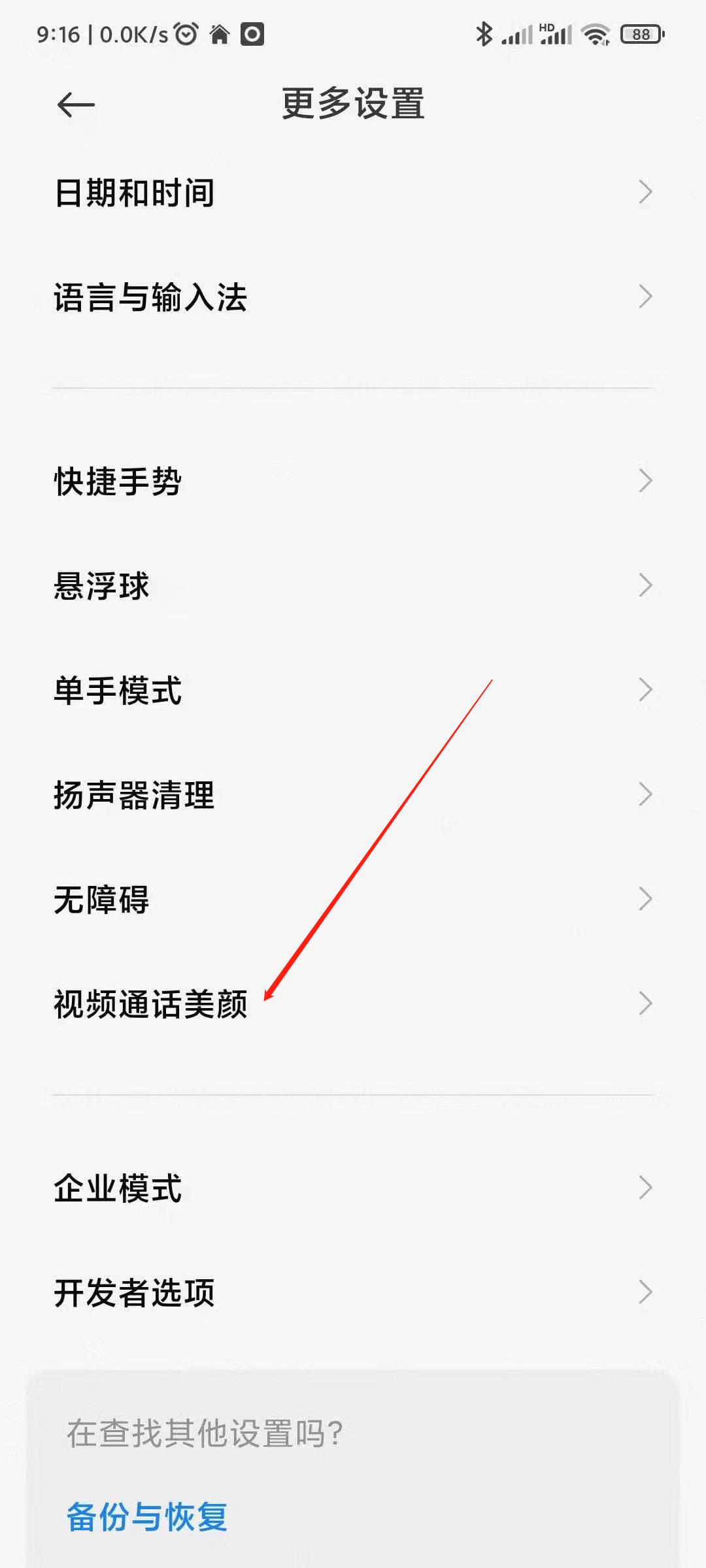Screen dimensions: 706x1568
Task: Go back from 更多设置 page
Action: pos(76,105)
